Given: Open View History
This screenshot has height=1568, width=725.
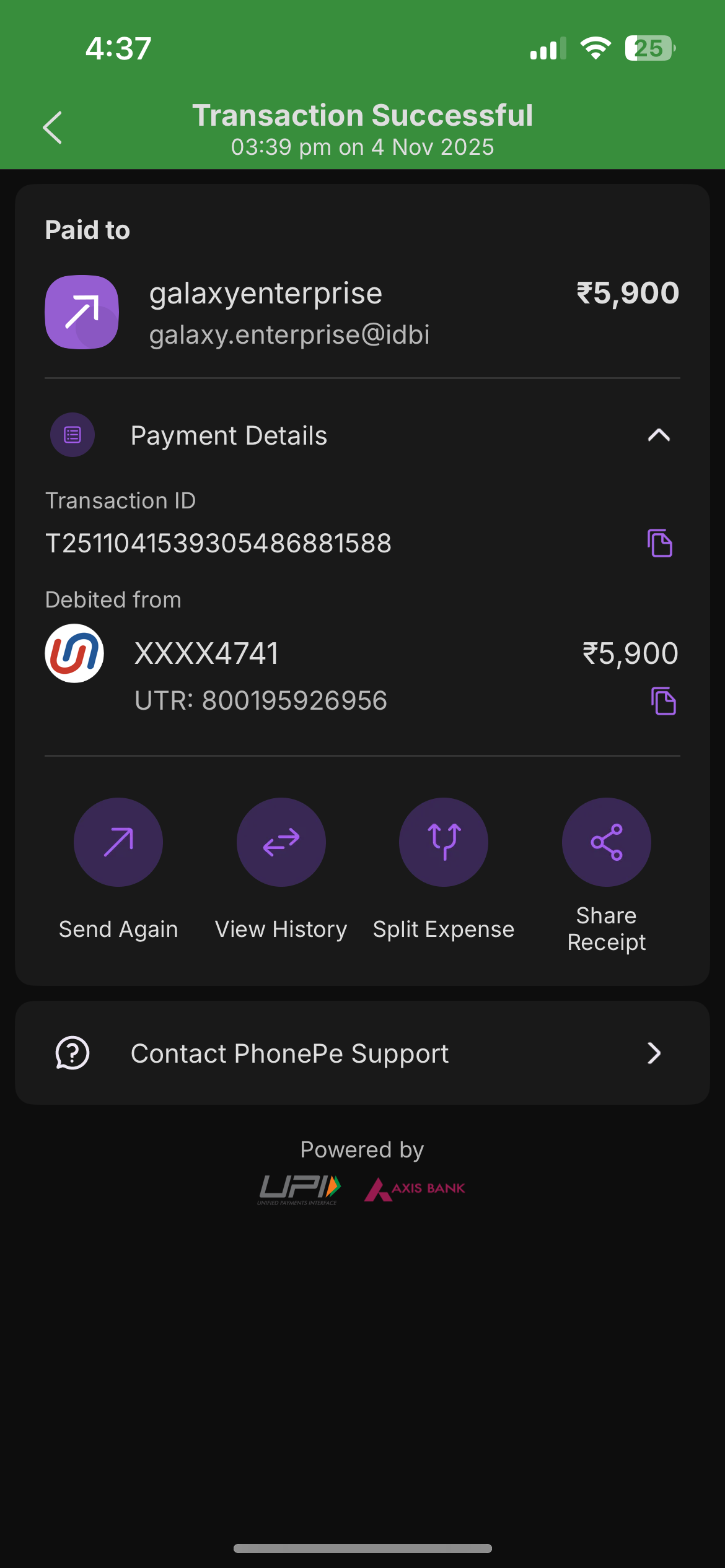Looking at the screenshot, I should click(281, 842).
